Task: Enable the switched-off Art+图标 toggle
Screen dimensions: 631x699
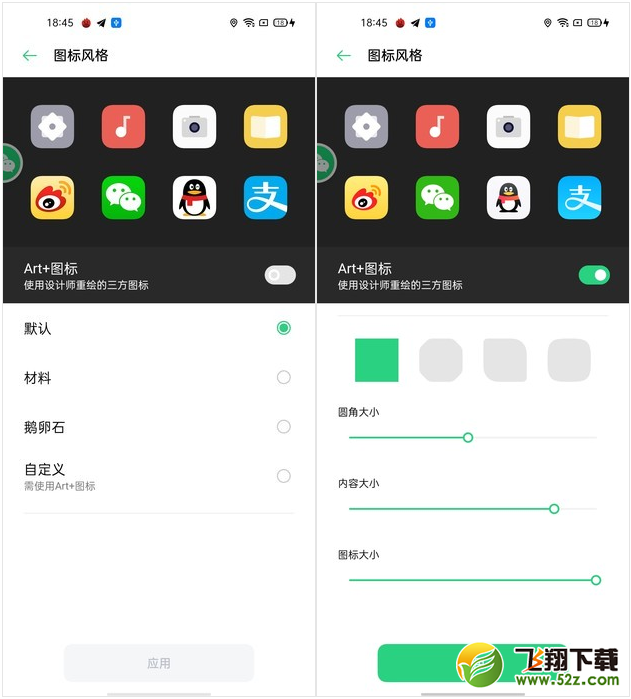Action: 280,275
